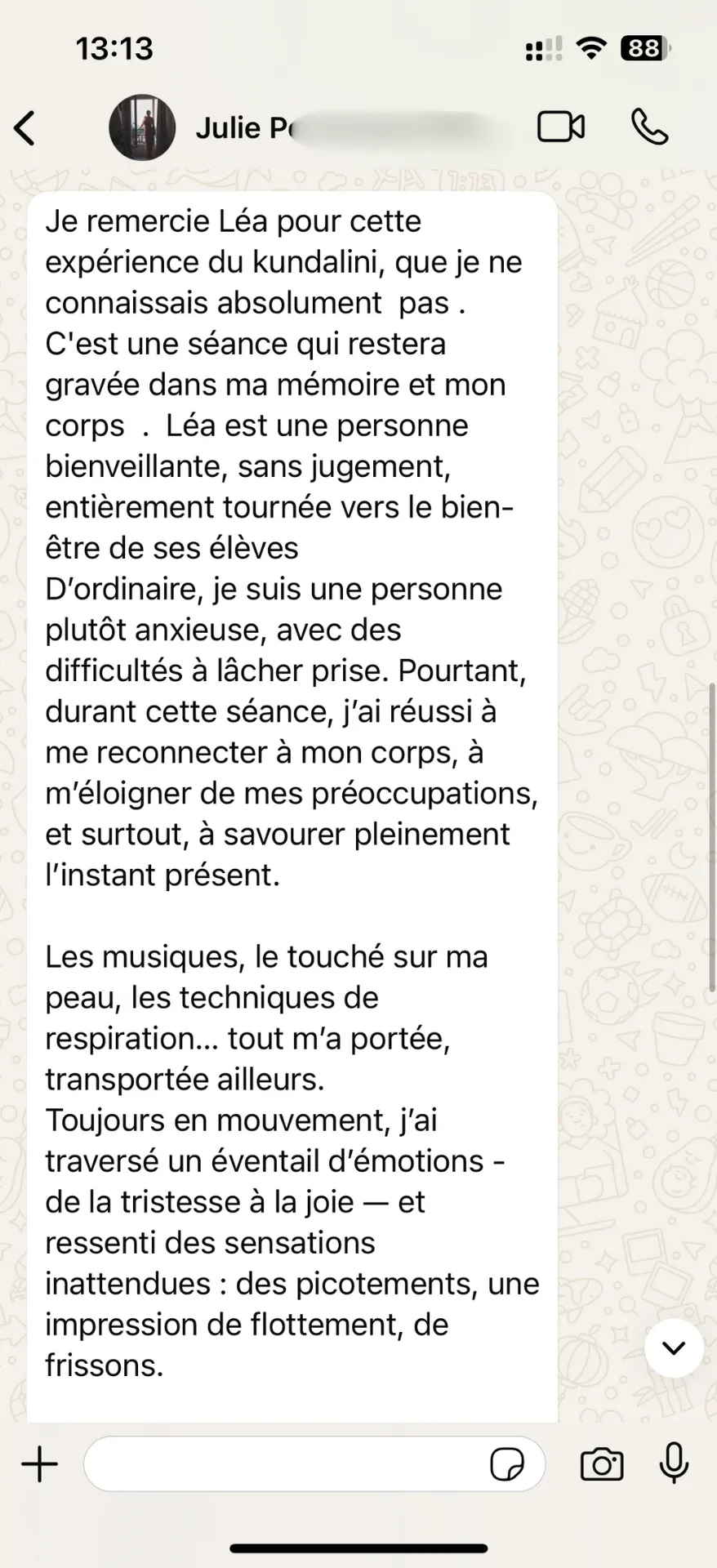The image size is (717, 1568).
Task: Open Julie's contact profile picture
Action: tap(142, 127)
